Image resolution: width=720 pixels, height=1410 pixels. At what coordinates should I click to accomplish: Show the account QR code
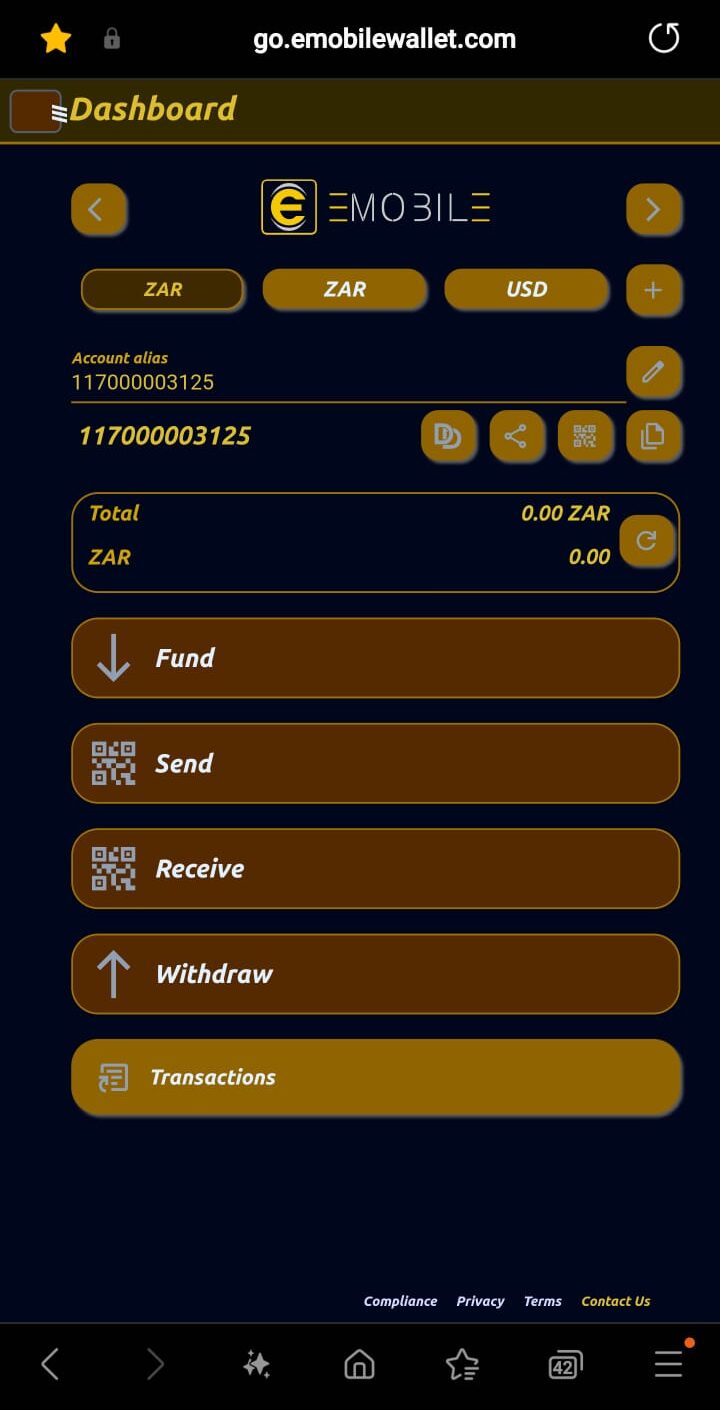click(x=585, y=436)
